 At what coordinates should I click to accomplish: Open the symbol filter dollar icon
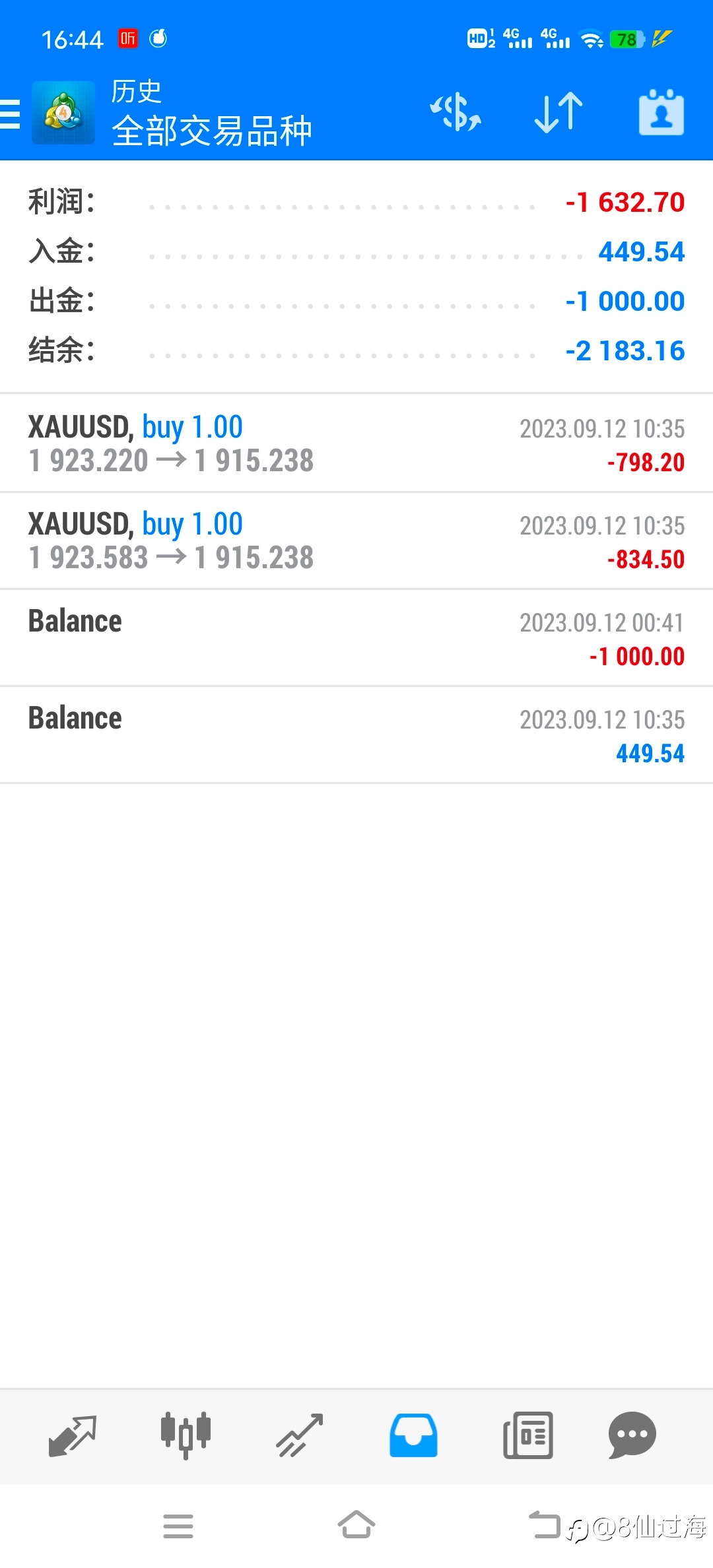point(456,112)
